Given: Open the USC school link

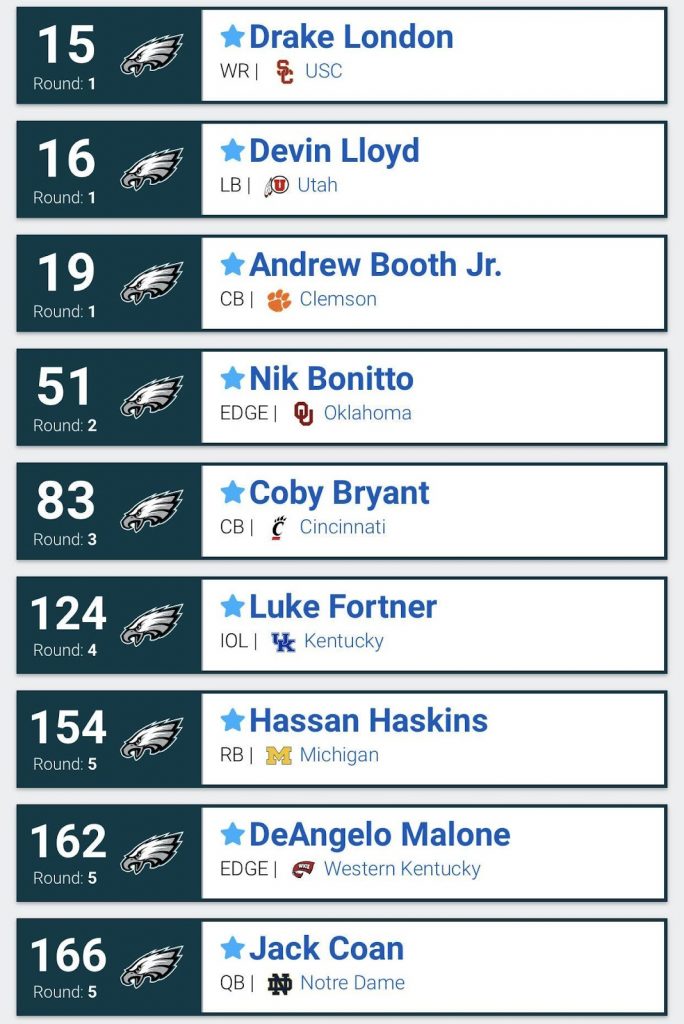Looking at the screenshot, I should tap(323, 71).
